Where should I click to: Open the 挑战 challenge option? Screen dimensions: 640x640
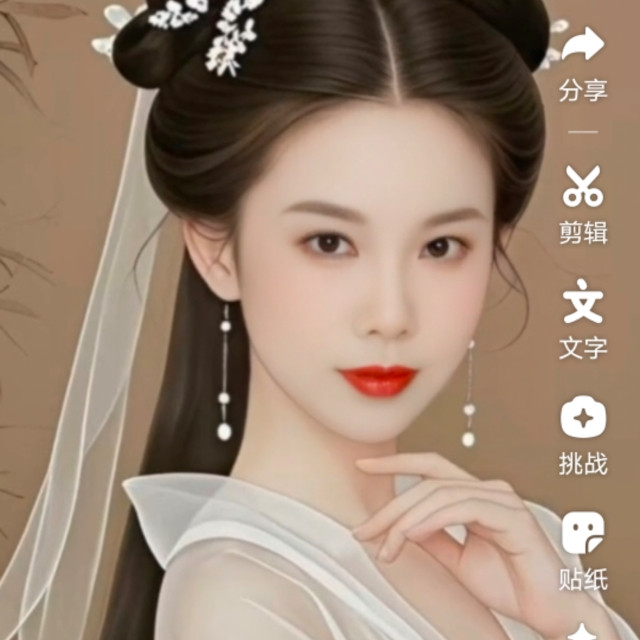[583, 417]
